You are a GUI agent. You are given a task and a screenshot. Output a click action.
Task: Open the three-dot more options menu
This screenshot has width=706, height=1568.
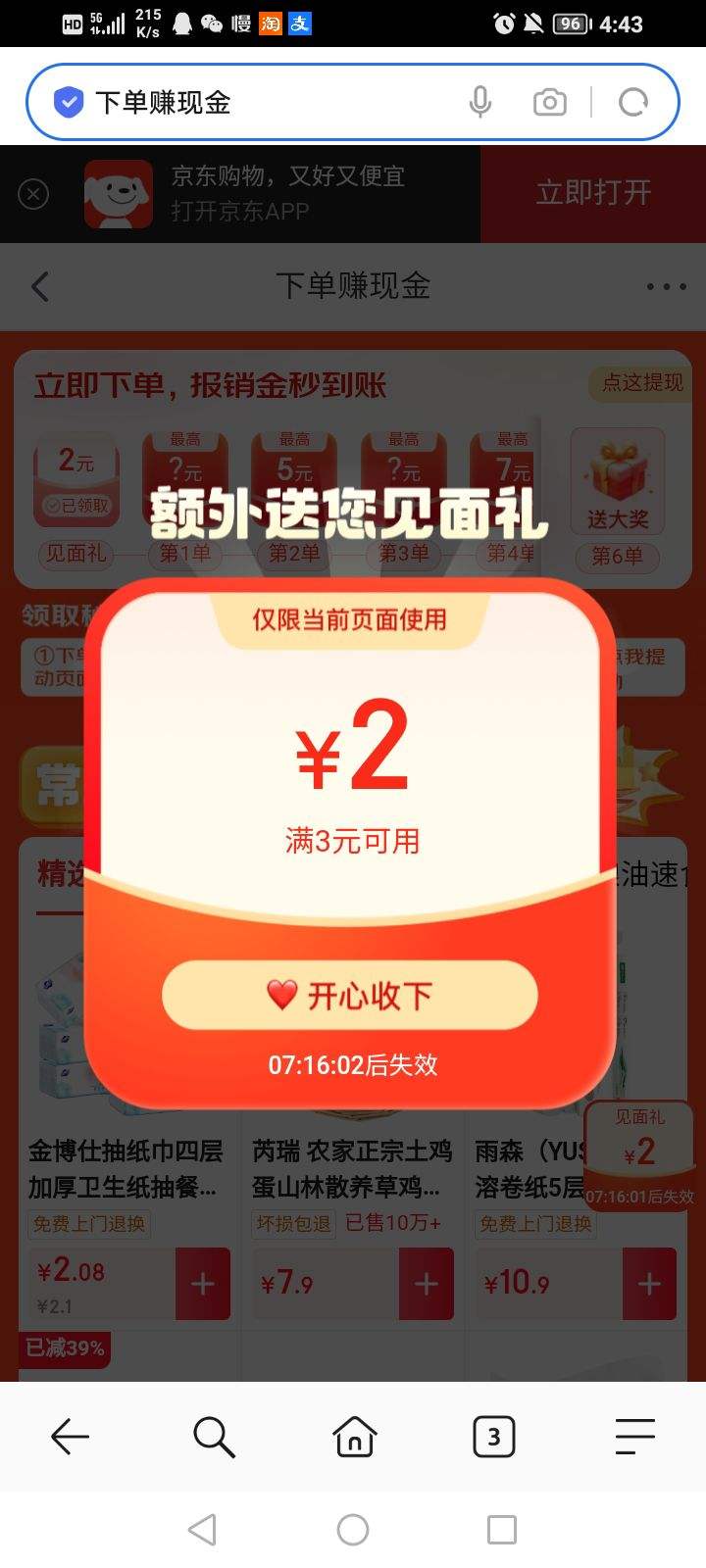click(x=665, y=286)
